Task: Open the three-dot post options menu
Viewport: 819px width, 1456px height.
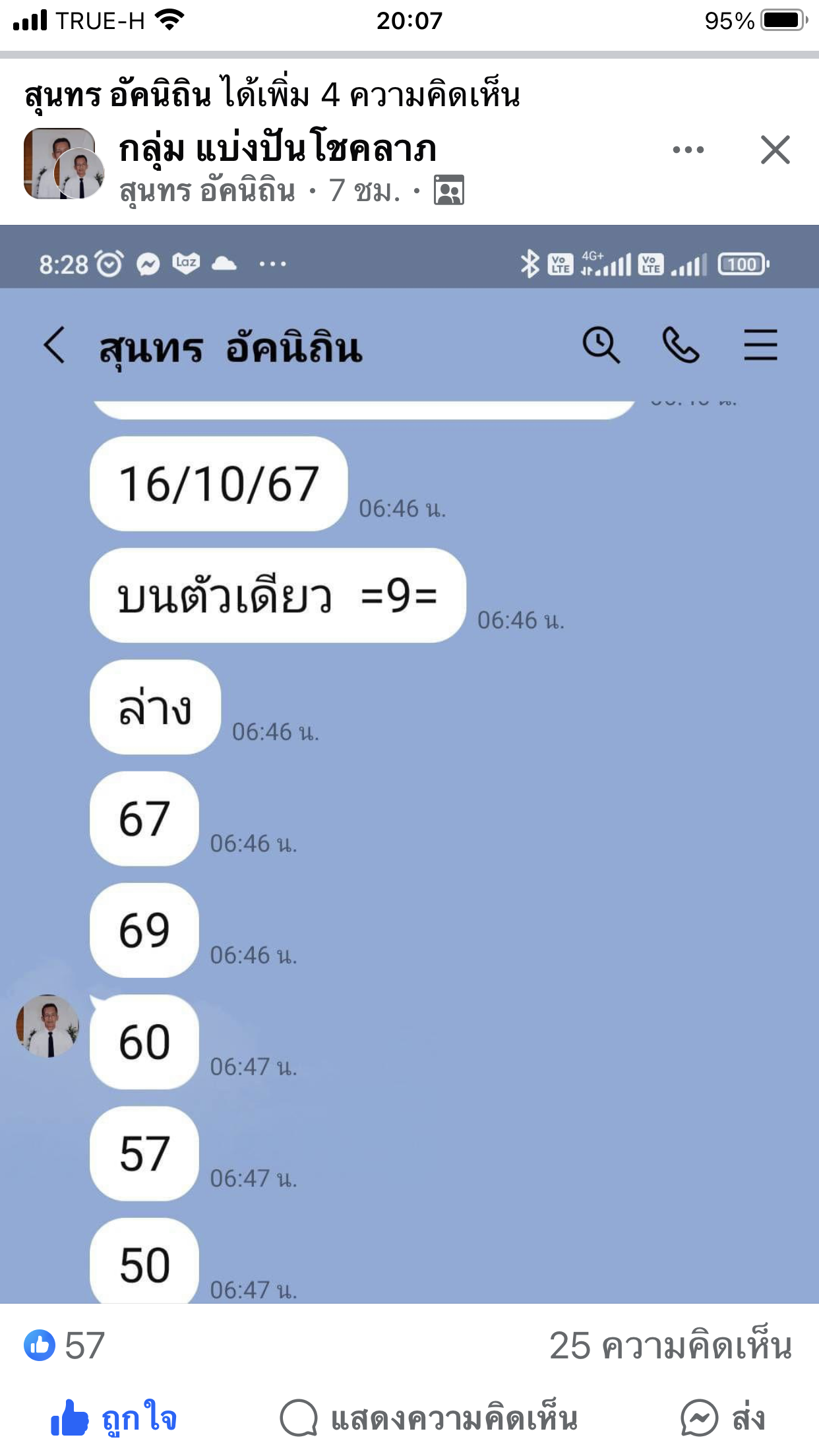Action: 688,150
